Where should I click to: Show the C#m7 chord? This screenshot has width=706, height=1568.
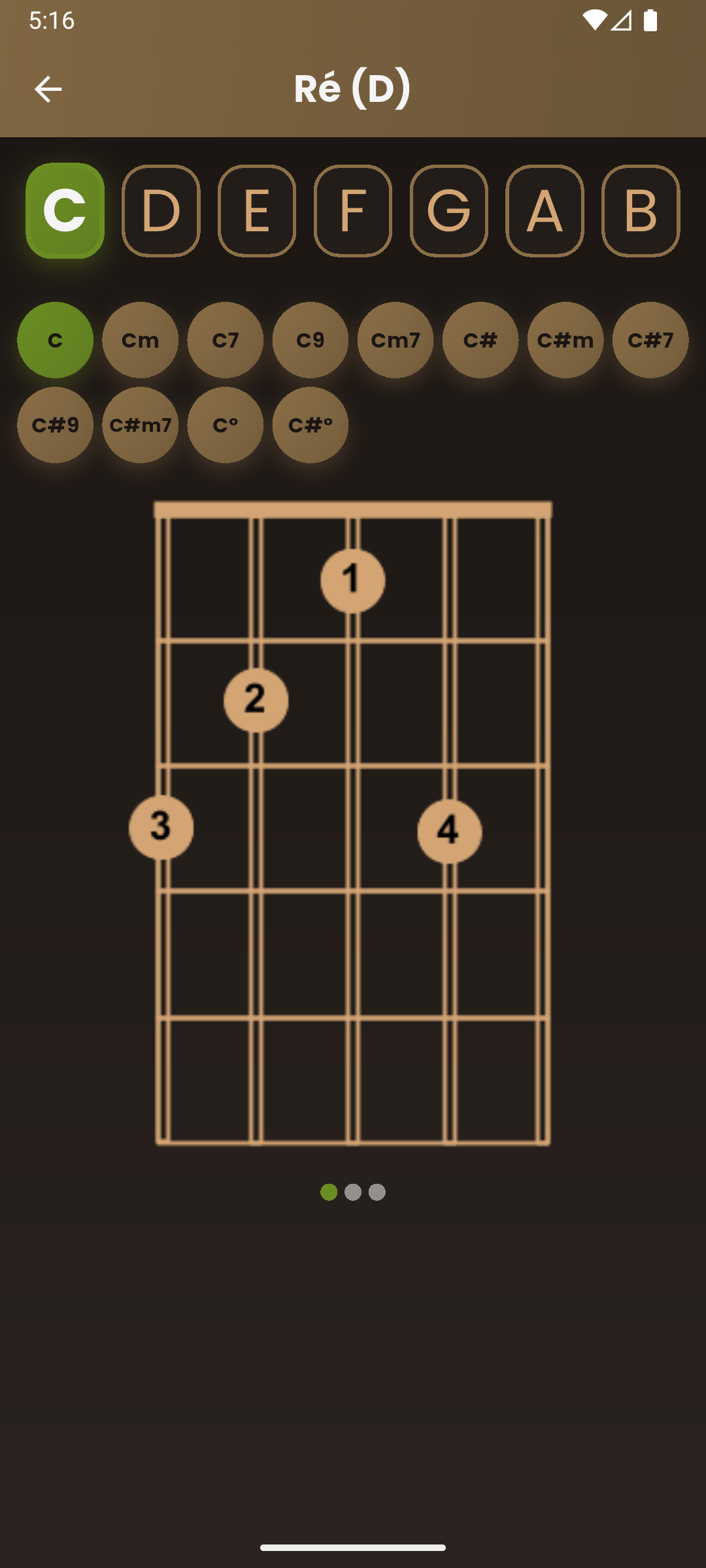point(141,425)
